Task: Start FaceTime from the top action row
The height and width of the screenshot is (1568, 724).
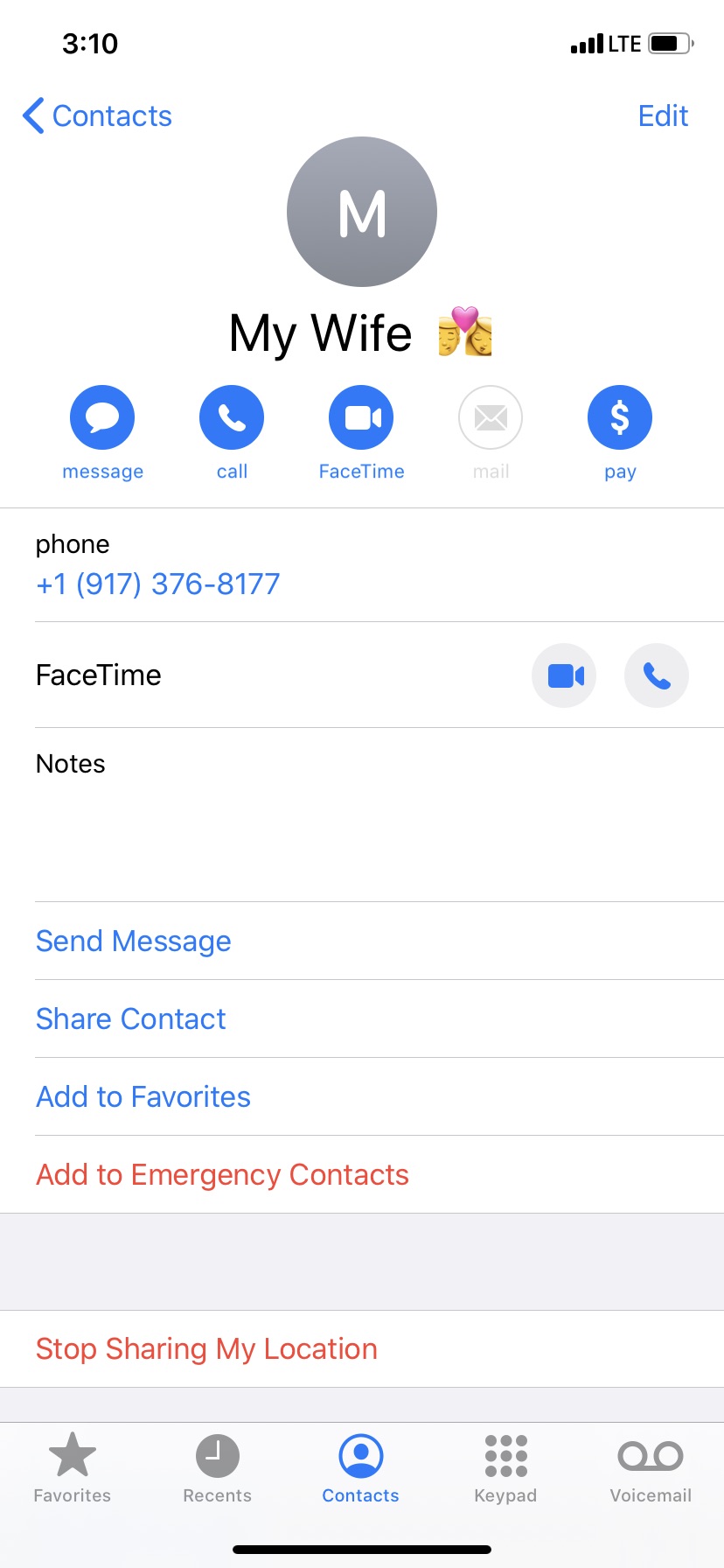Action: point(361,417)
